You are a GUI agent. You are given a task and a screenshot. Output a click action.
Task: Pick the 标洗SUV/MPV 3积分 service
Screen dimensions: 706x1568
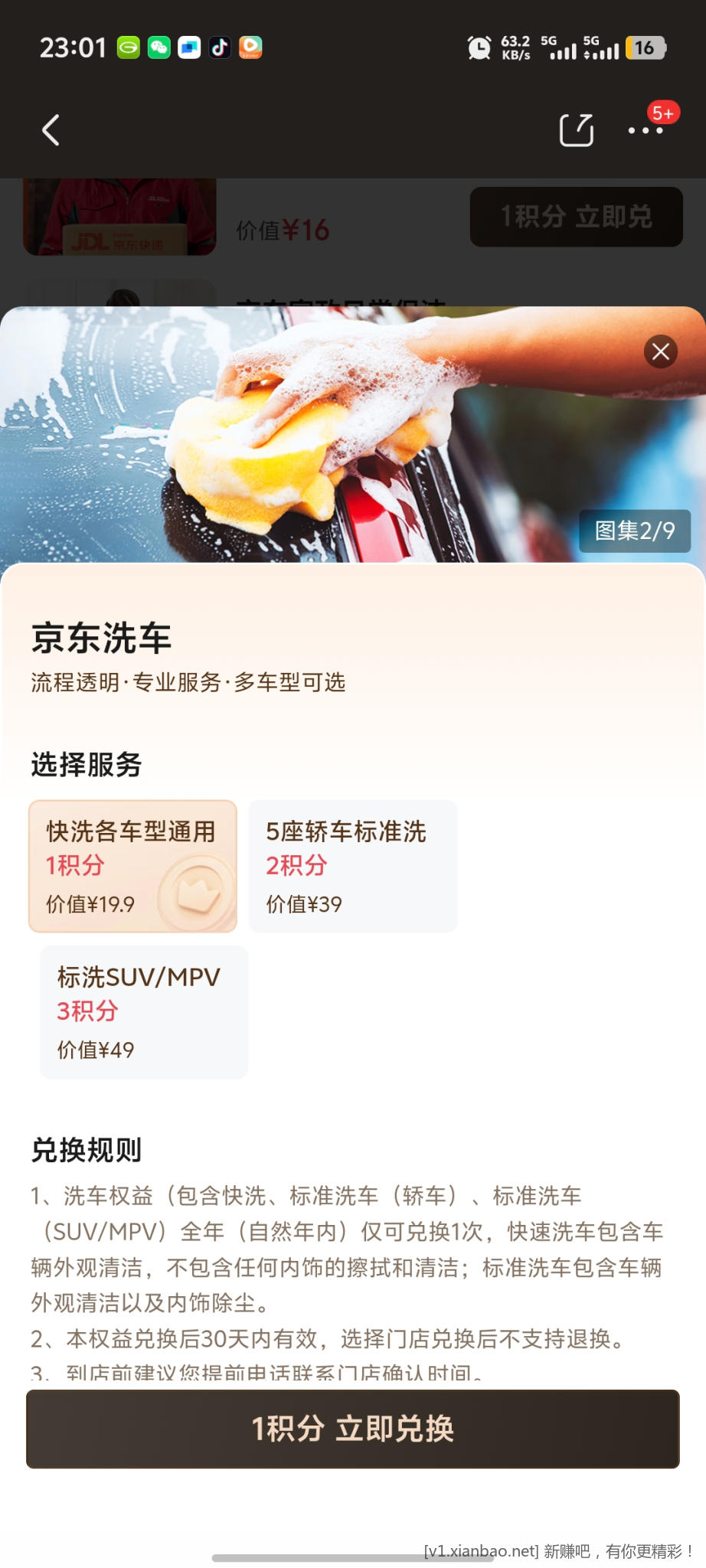pos(144,1011)
